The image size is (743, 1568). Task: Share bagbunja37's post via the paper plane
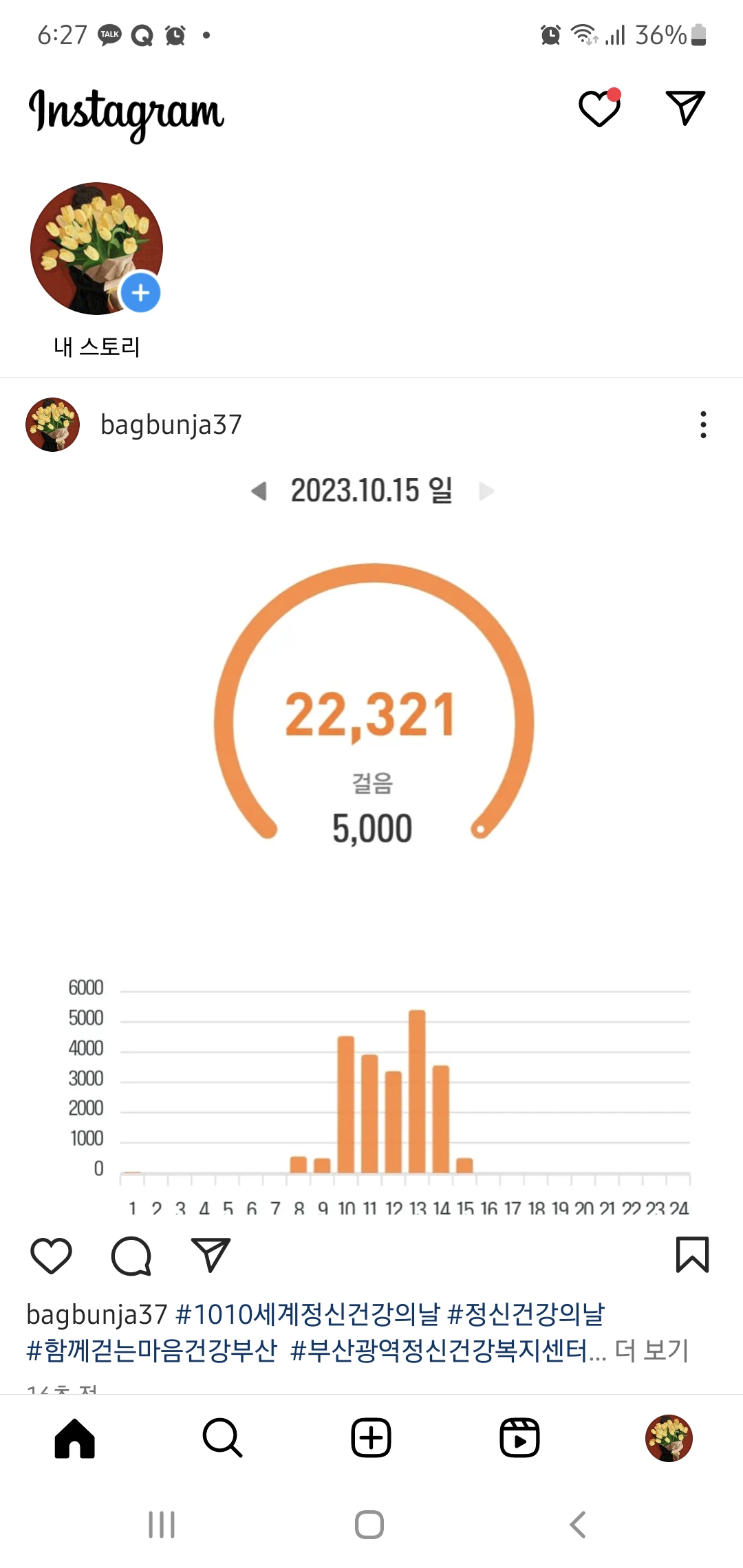click(x=211, y=1255)
